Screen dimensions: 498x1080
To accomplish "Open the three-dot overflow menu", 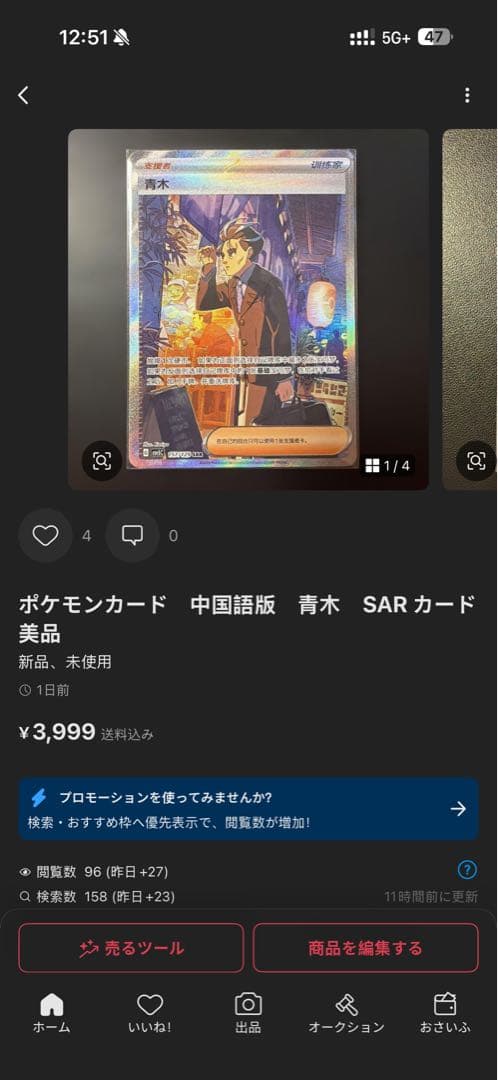I will [x=467, y=95].
